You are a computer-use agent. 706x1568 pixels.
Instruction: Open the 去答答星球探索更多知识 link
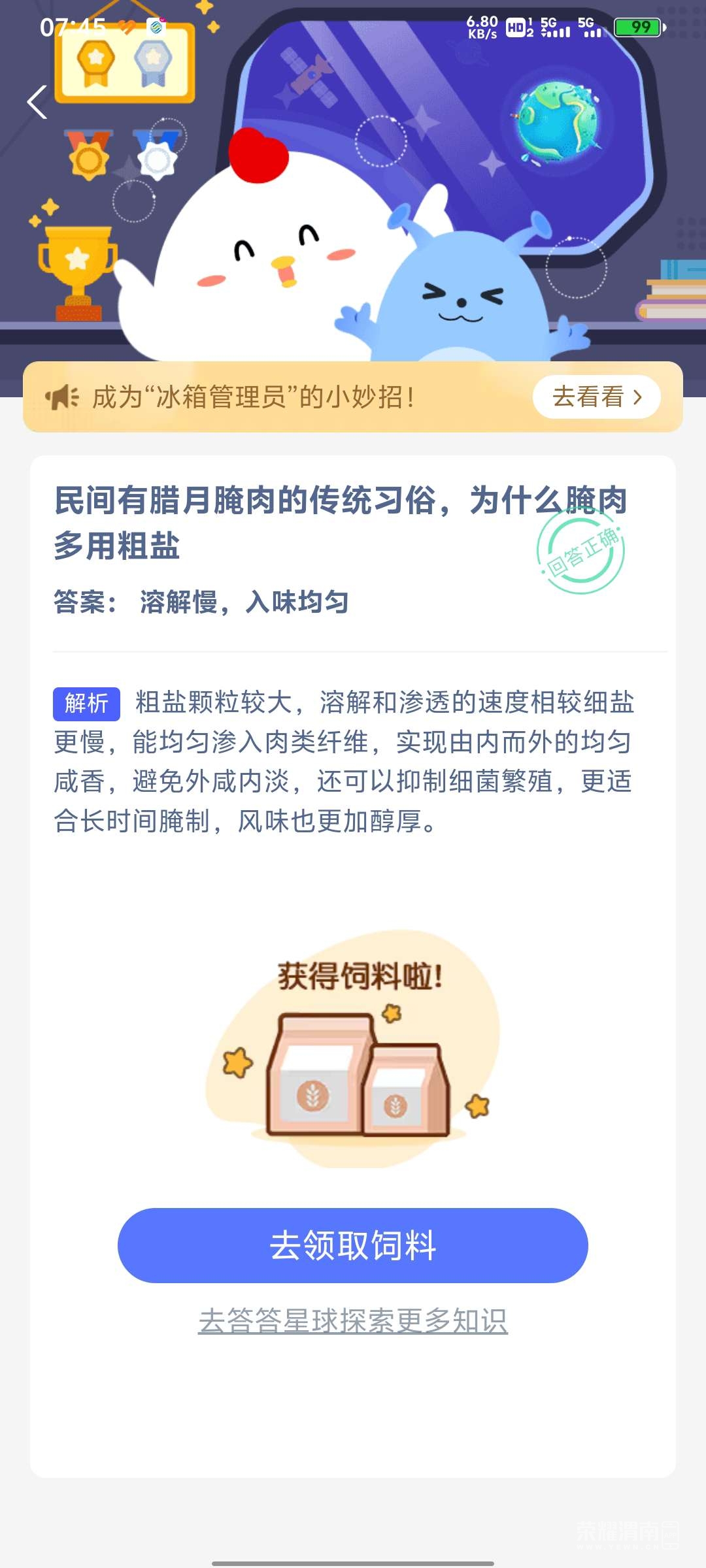point(353,1321)
